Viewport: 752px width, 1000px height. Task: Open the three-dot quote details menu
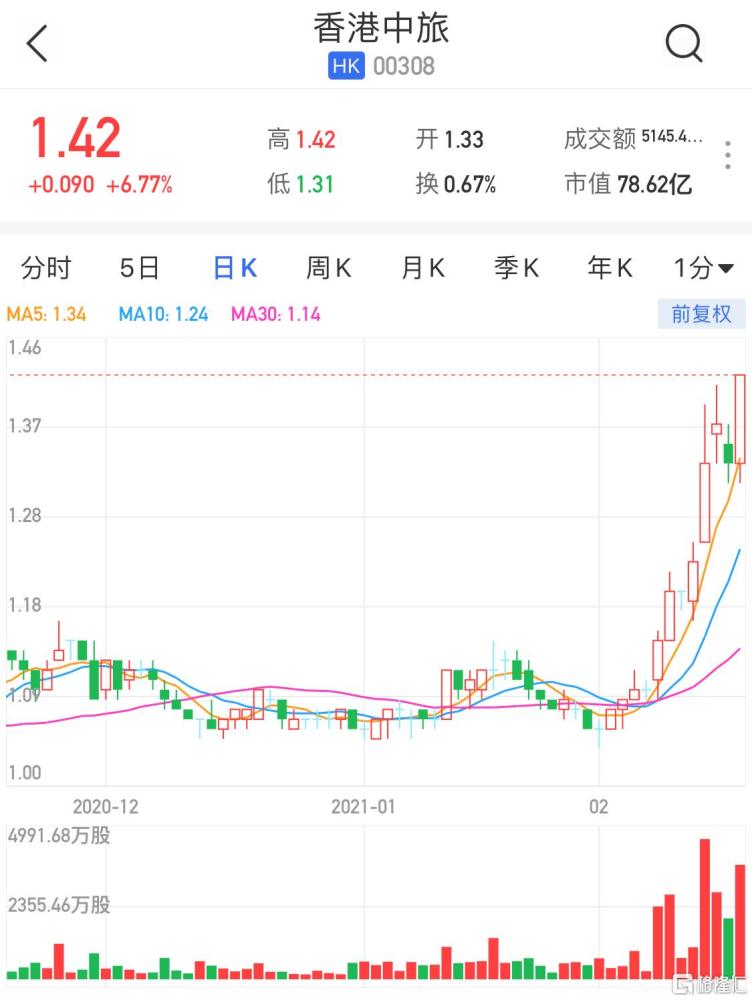point(727,157)
